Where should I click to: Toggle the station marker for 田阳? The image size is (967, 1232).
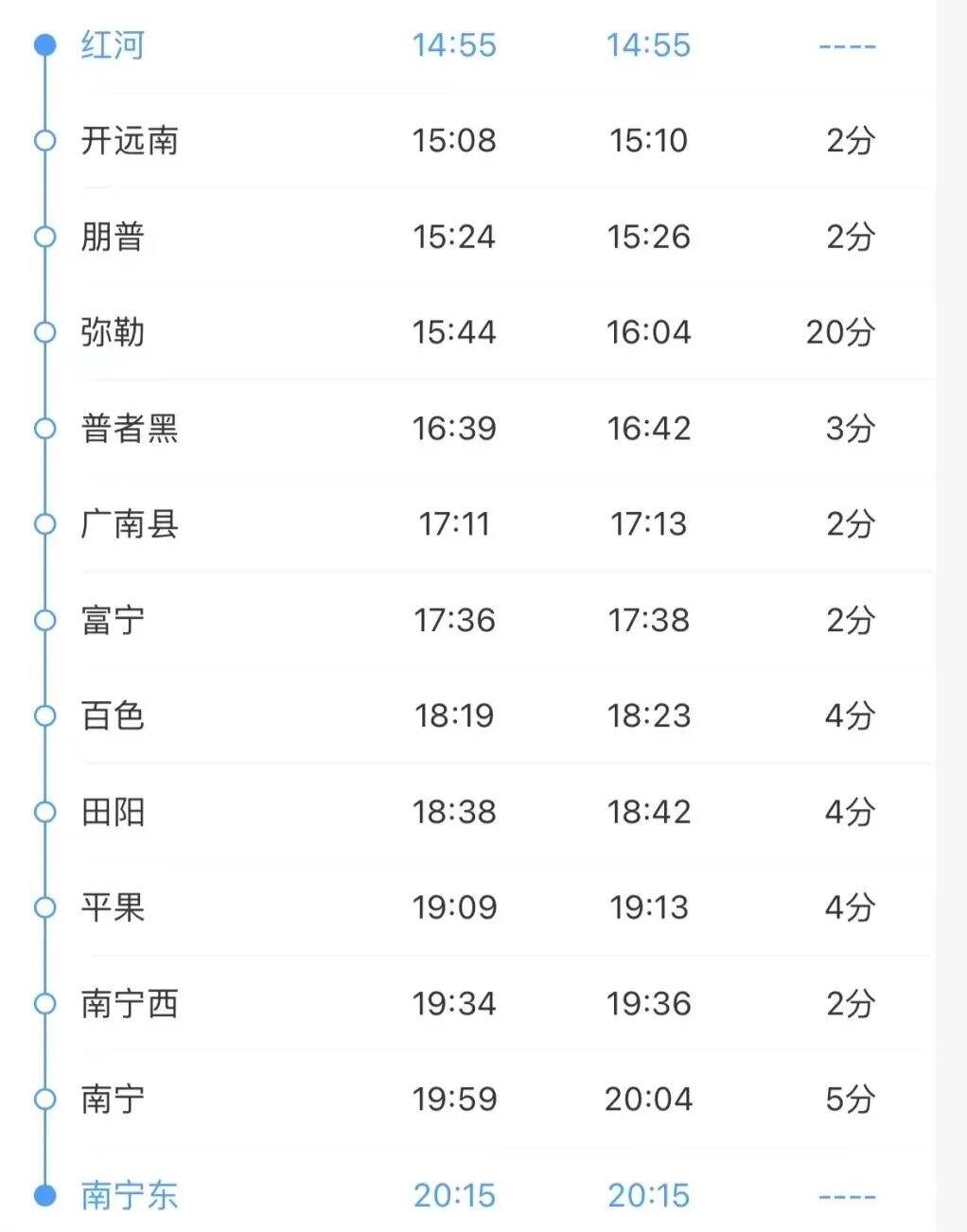tap(43, 811)
